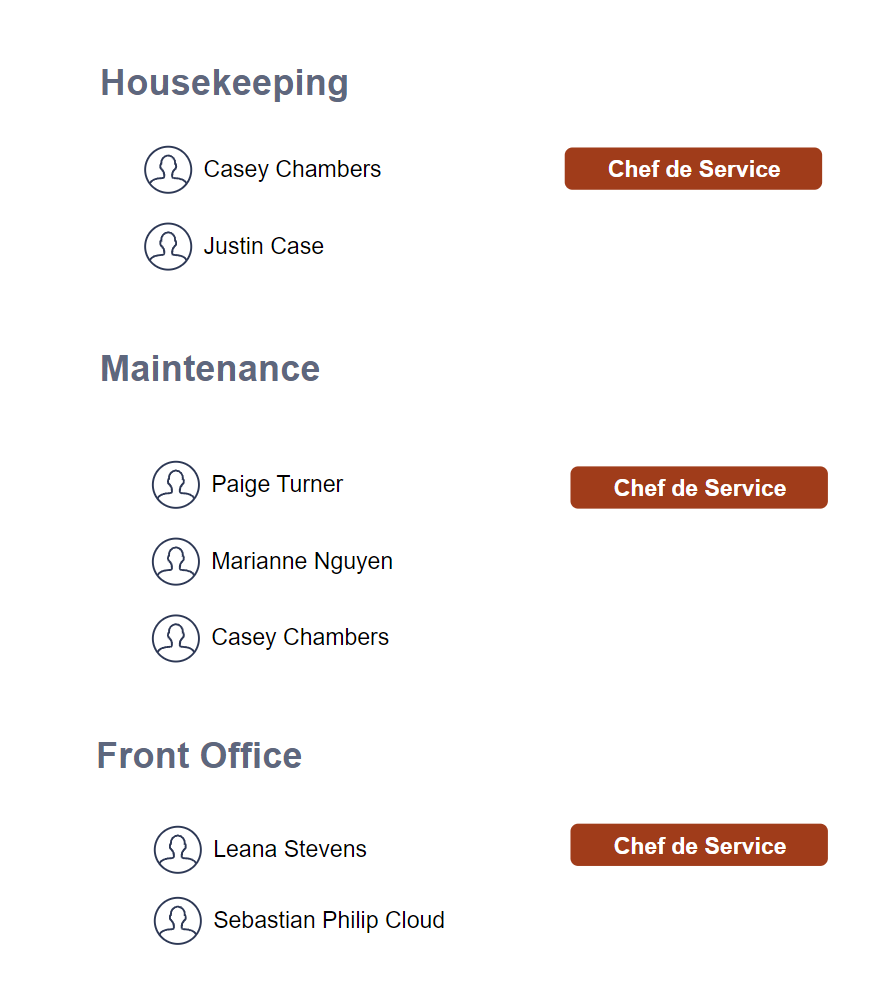
Task: Select Marianne Nguyen from Maintenance
Action: point(272,561)
